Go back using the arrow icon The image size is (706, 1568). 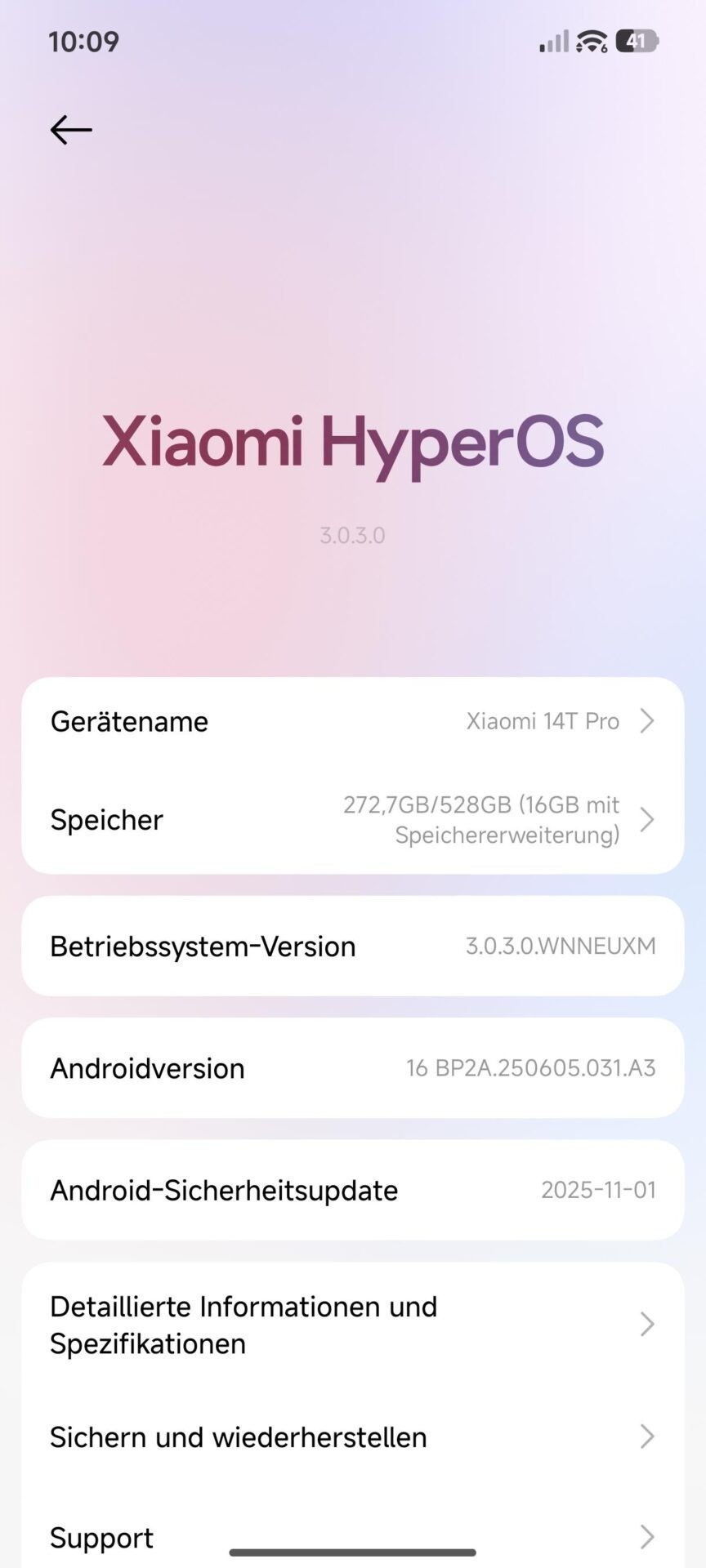point(71,130)
